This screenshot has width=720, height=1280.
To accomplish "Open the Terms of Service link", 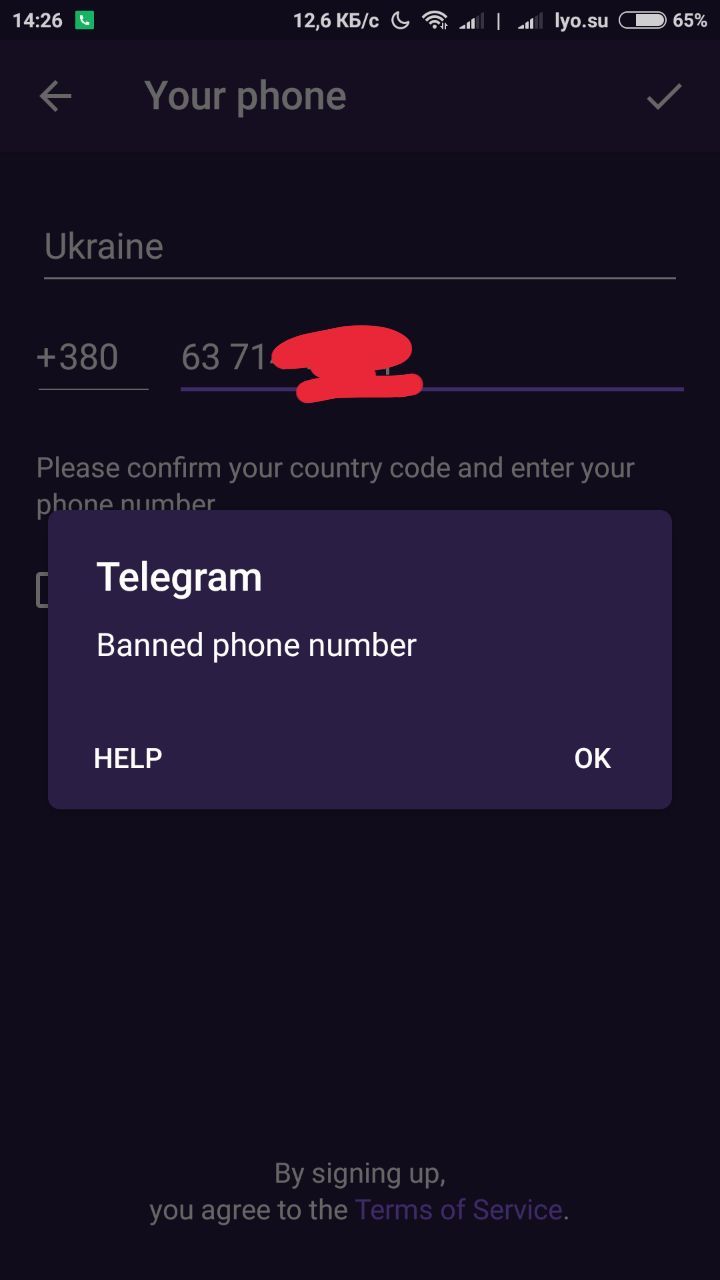I will point(459,1210).
